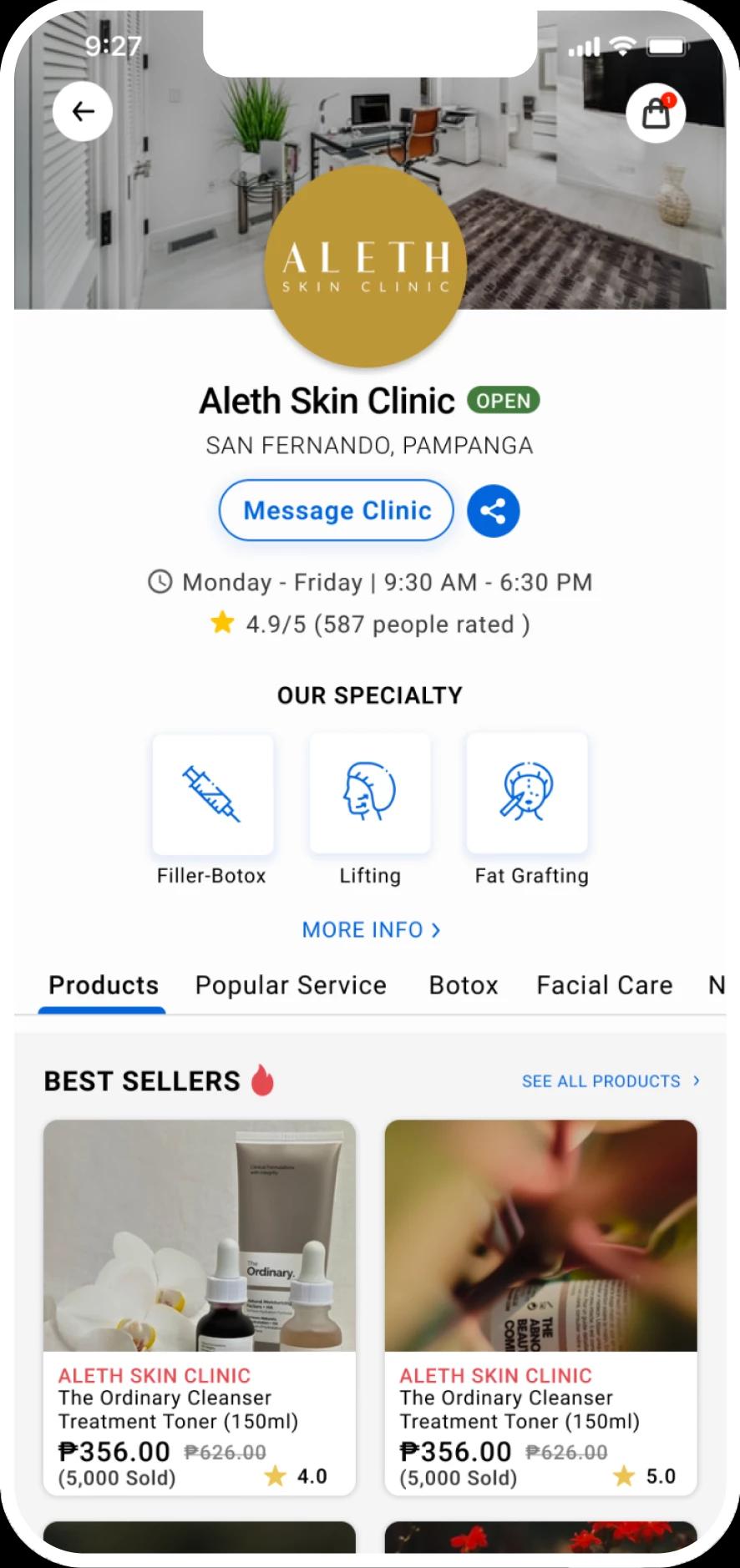Viewport: 740px width, 1568px height.
Task: Open the More Info link
Action: pyautogui.click(x=371, y=929)
